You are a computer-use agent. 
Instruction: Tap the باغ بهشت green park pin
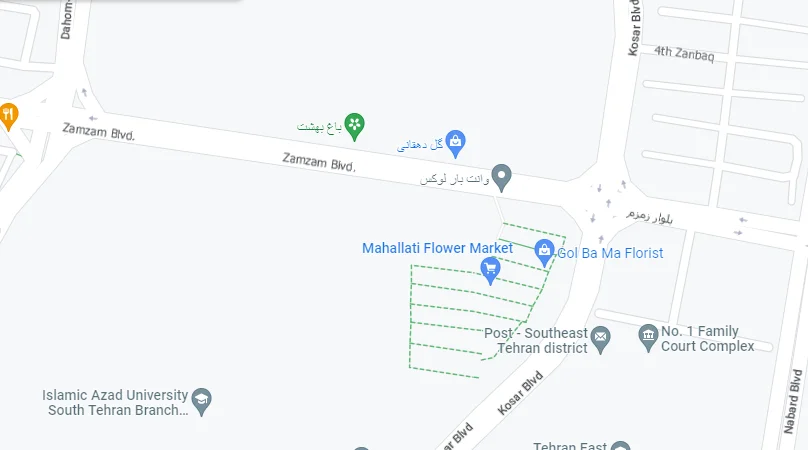click(x=354, y=126)
